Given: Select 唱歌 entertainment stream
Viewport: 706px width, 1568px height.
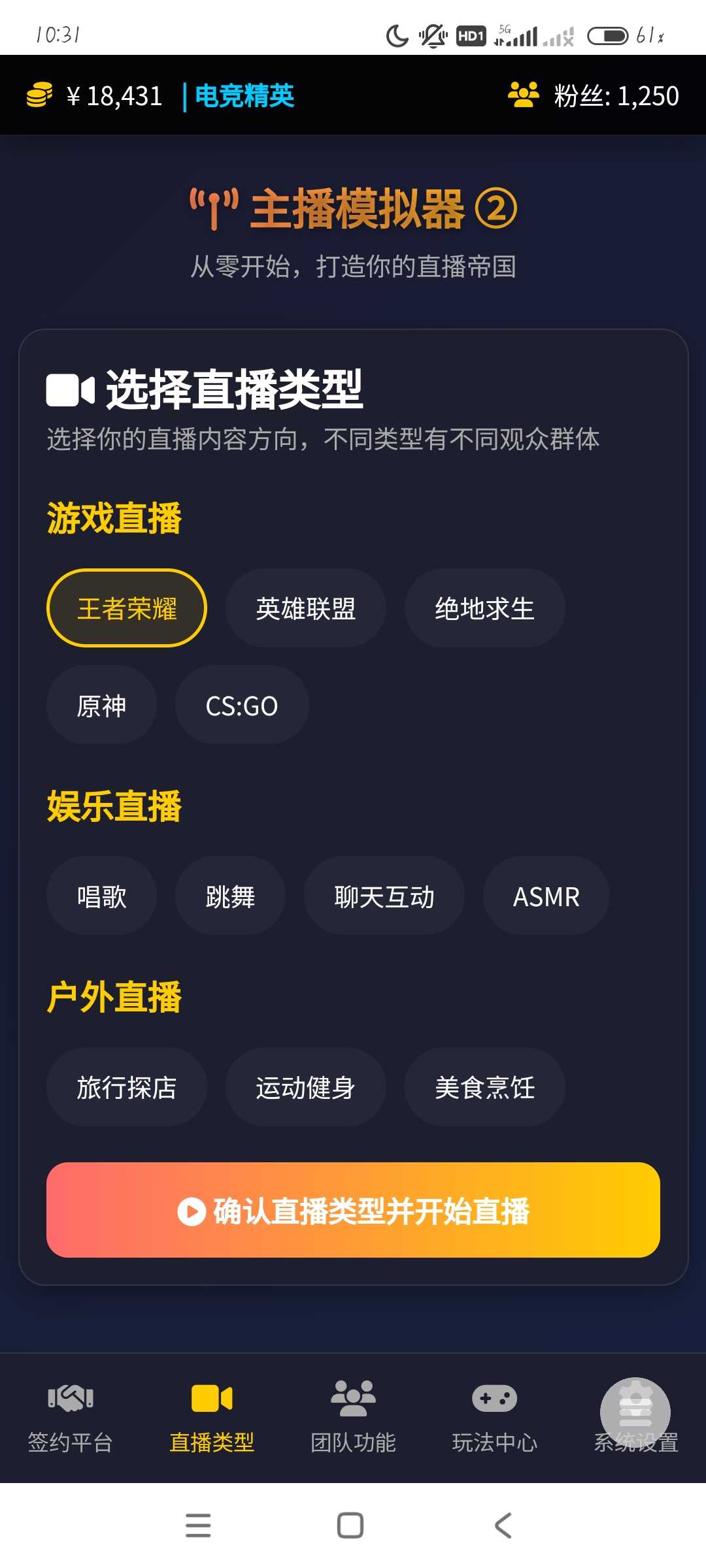Looking at the screenshot, I should click(101, 896).
